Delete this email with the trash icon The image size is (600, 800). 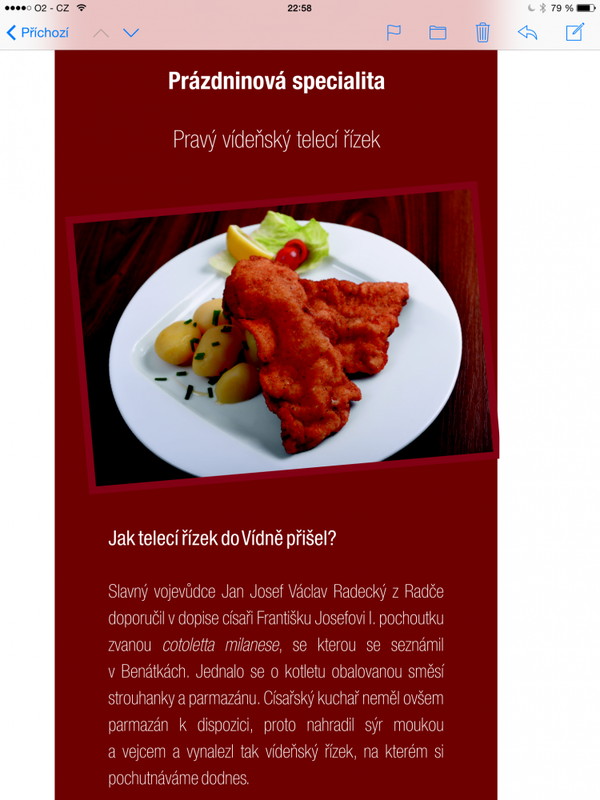click(x=483, y=32)
